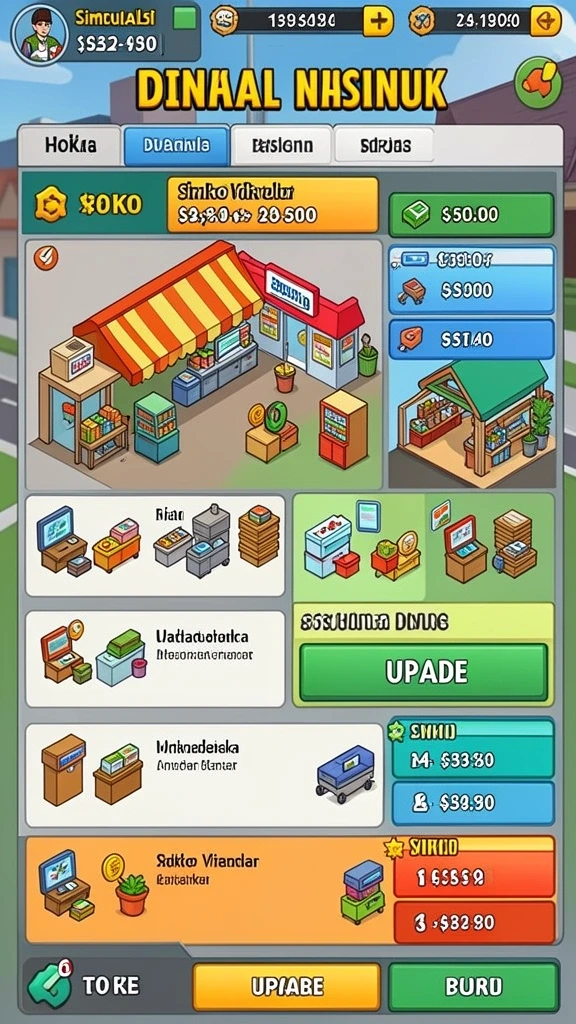Open the green-roofed market stall tile
This screenshot has width=576, height=1024.
pos(472,424)
